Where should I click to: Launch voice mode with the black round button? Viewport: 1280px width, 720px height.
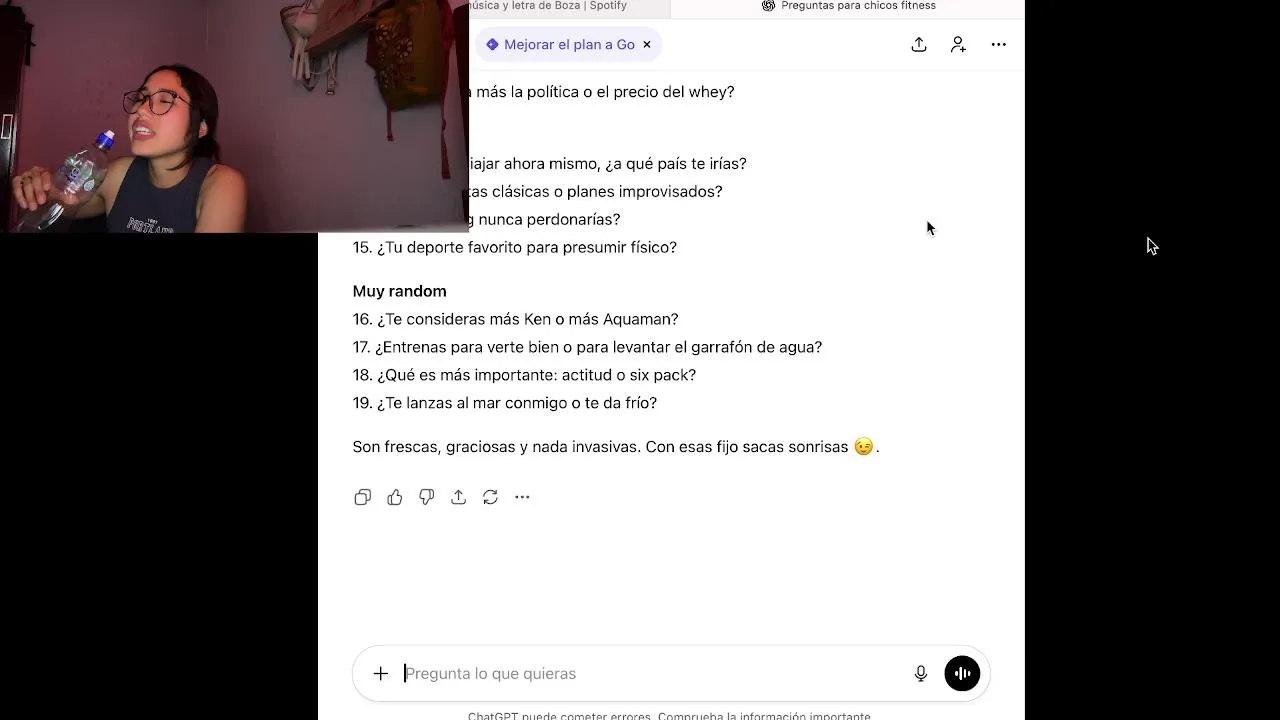click(962, 674)
